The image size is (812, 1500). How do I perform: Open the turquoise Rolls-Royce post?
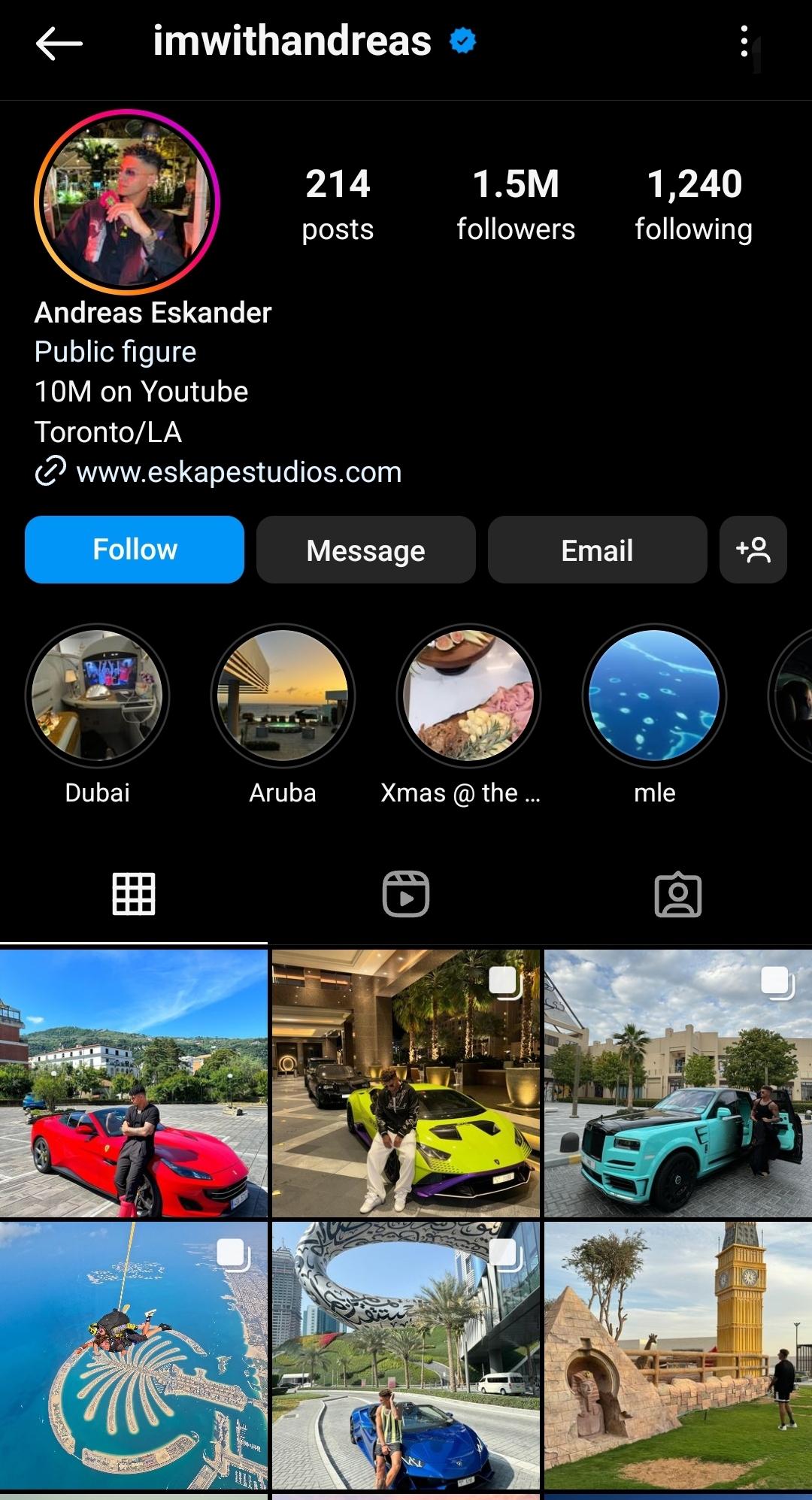tap(677, 1083)
